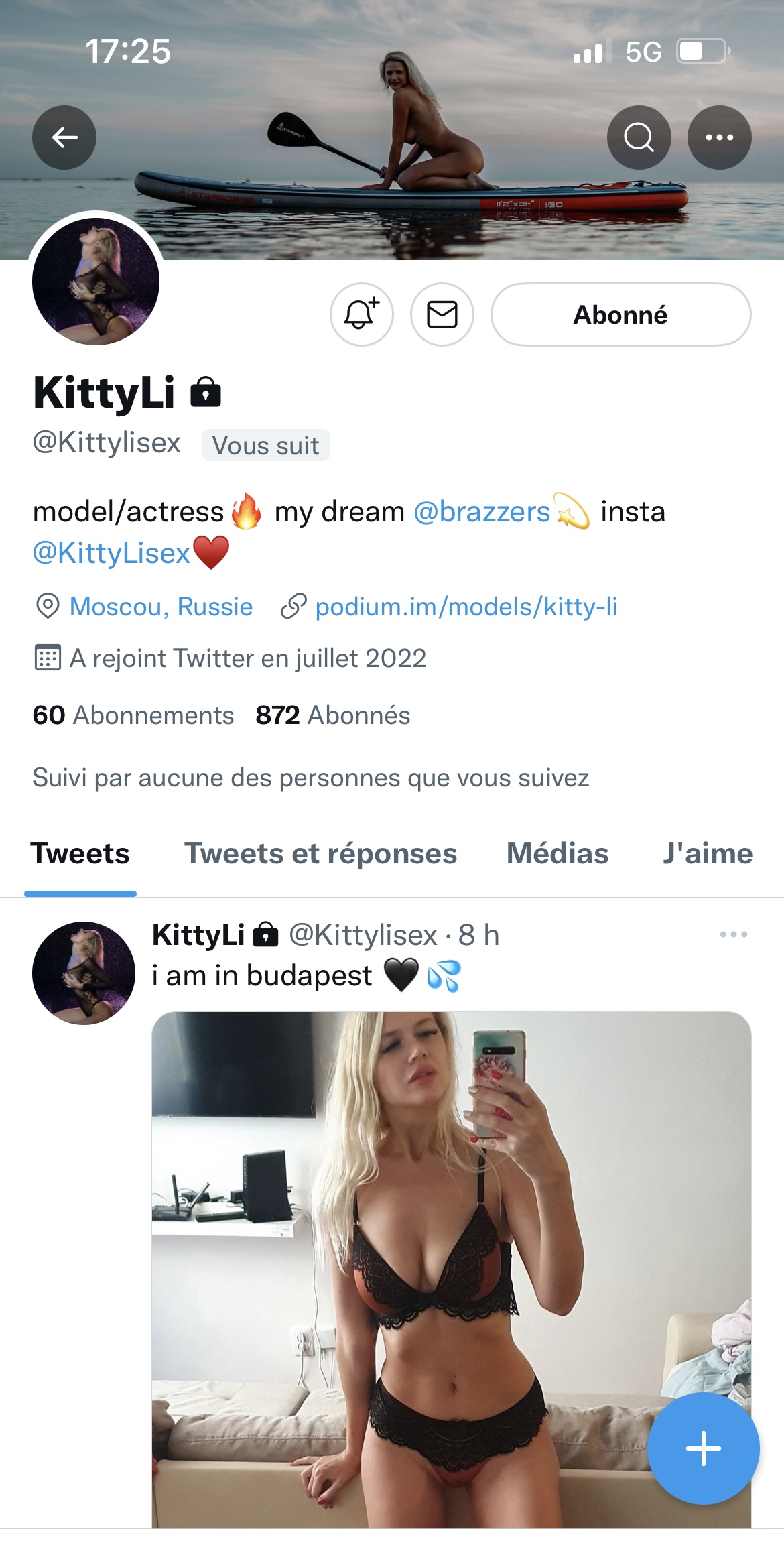Tap the Abonné following button
This screenshot has width=784, height=1543.
tap(620, 314)
